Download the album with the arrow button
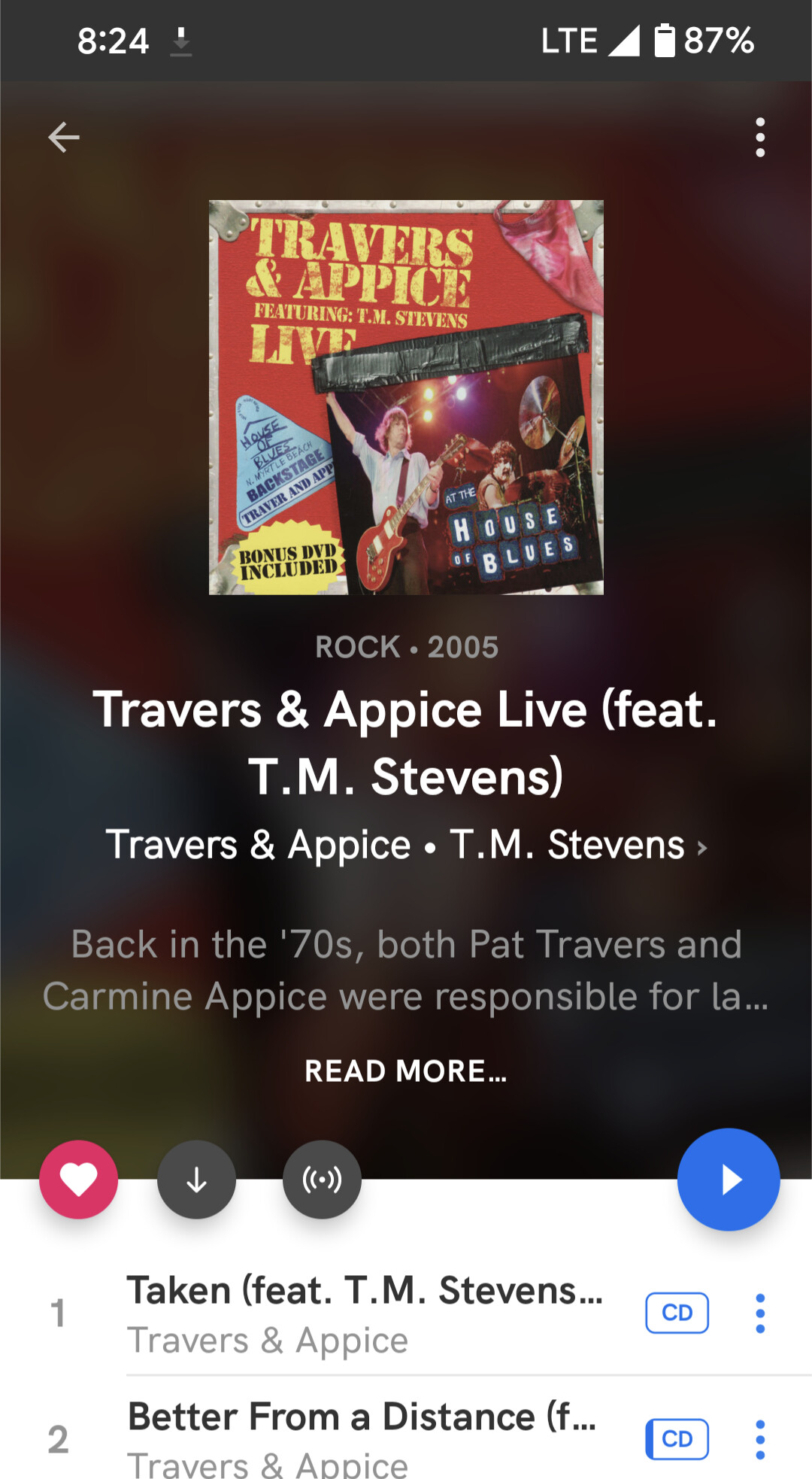 pyautogui.click(x=196, y=1179)
